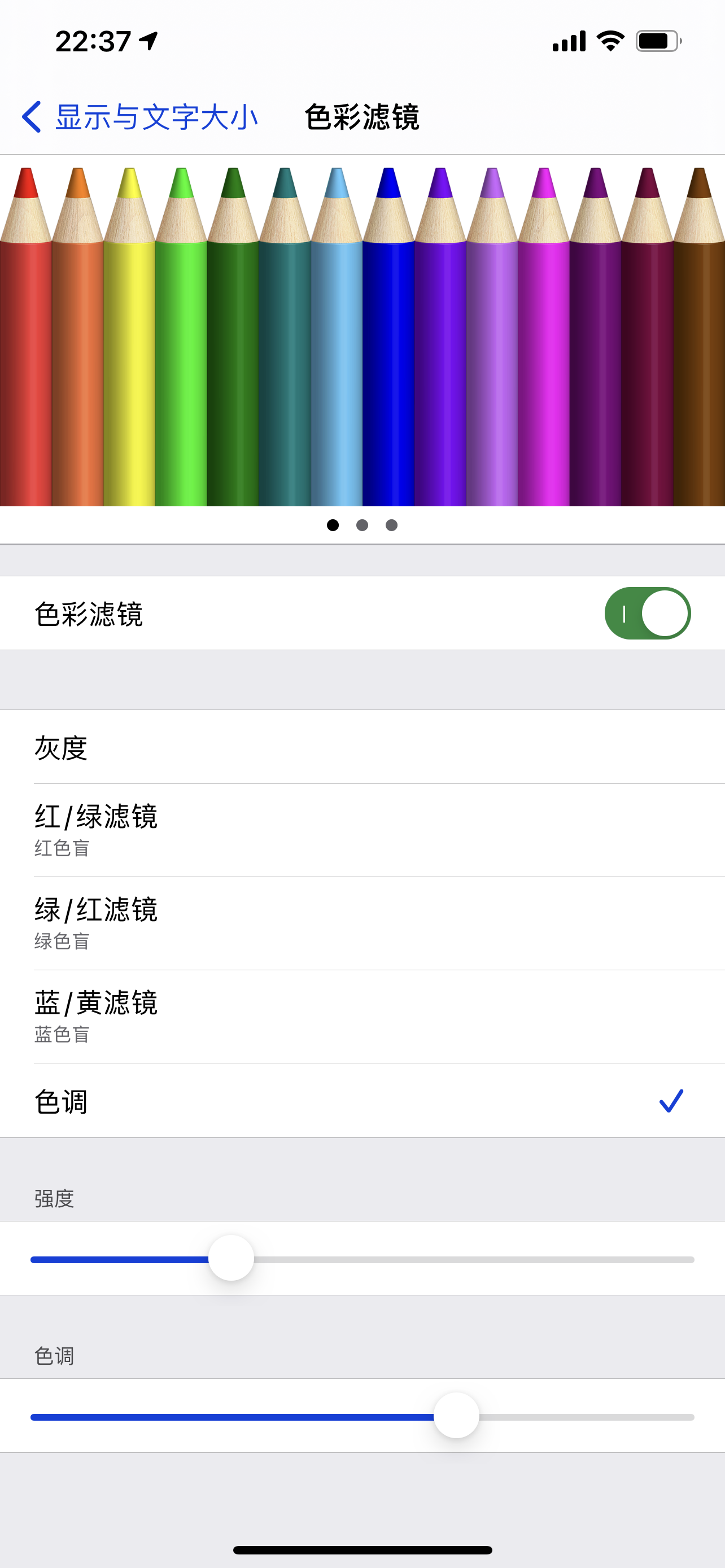Image resolution: width=725 pixels, height=1568 pixels.
Task: Select the 灰度 filter
Action: coord(362,747)
